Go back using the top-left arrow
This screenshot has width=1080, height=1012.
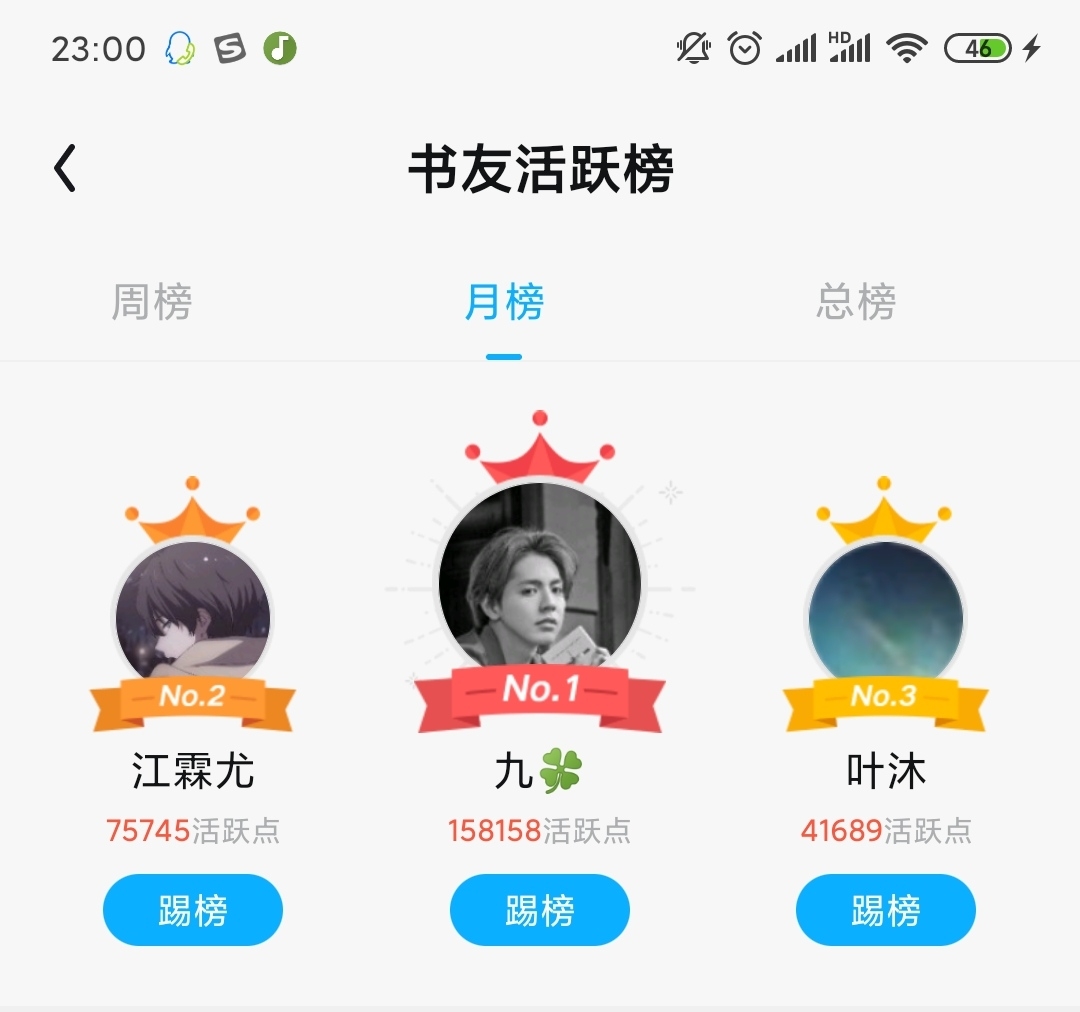pyautogui.click(x=66, y=168)
